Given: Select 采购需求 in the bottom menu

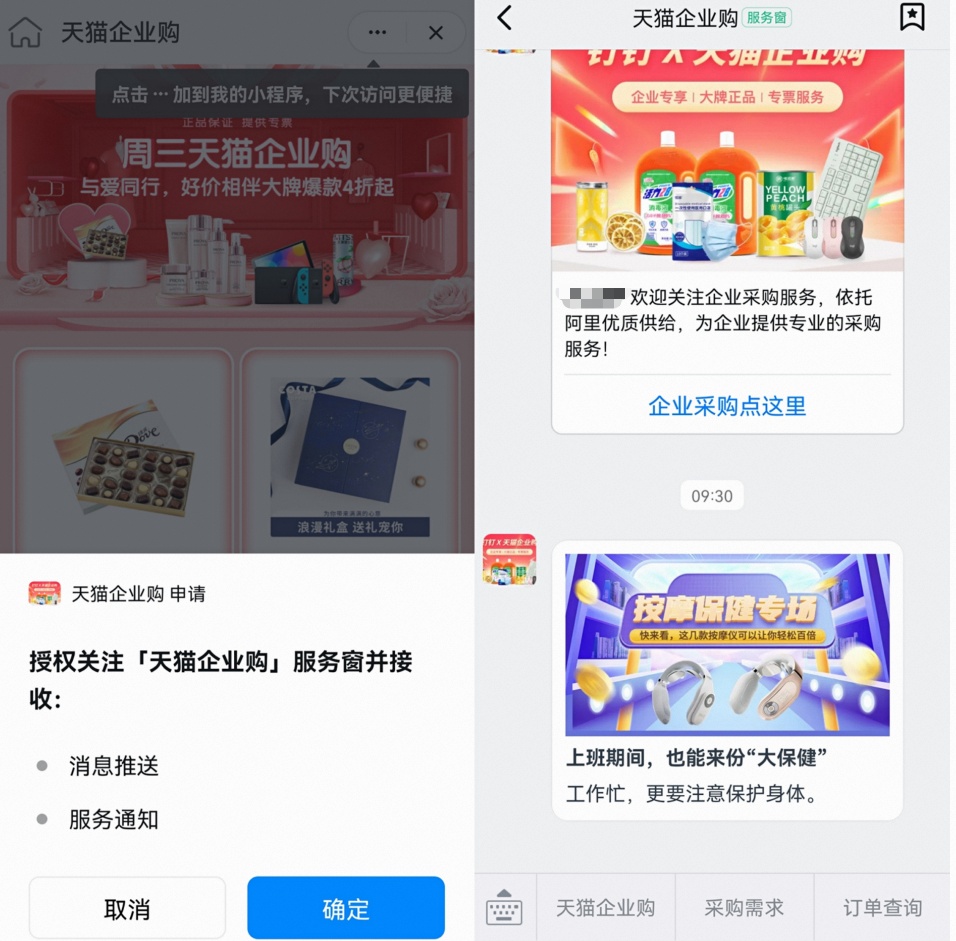Looking at the screenshot, I should tap(744, 908).
